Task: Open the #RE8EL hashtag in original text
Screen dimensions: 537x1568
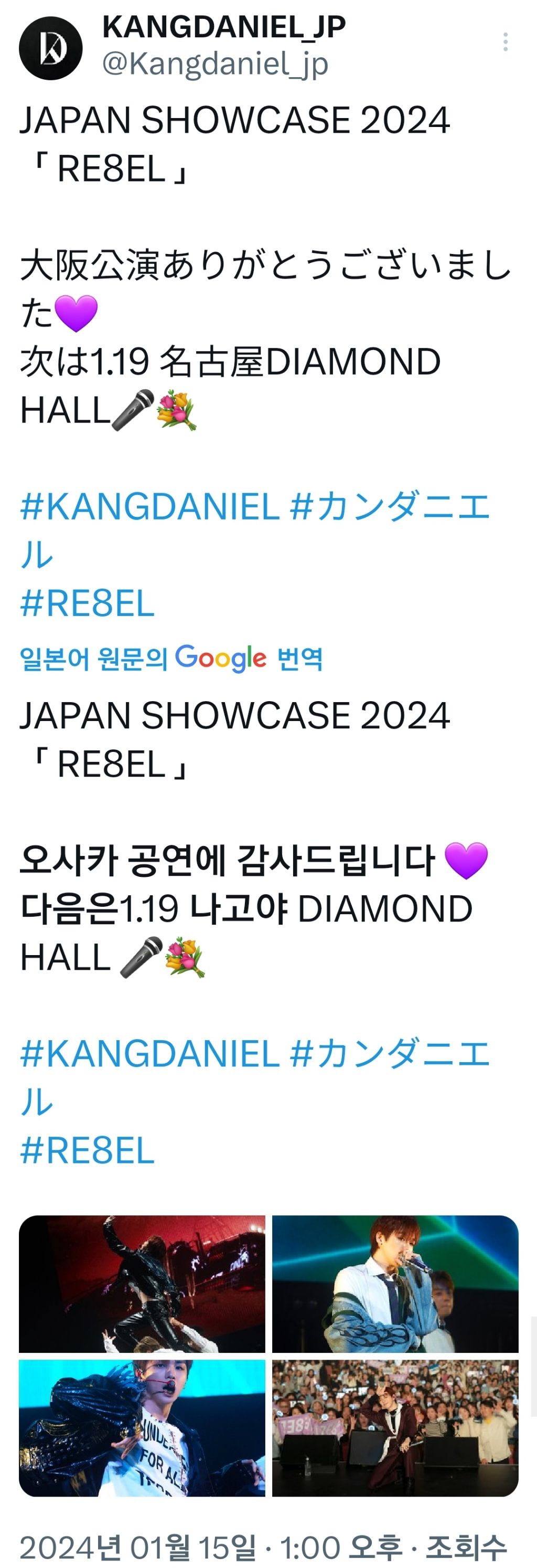Action: [88, 603]
